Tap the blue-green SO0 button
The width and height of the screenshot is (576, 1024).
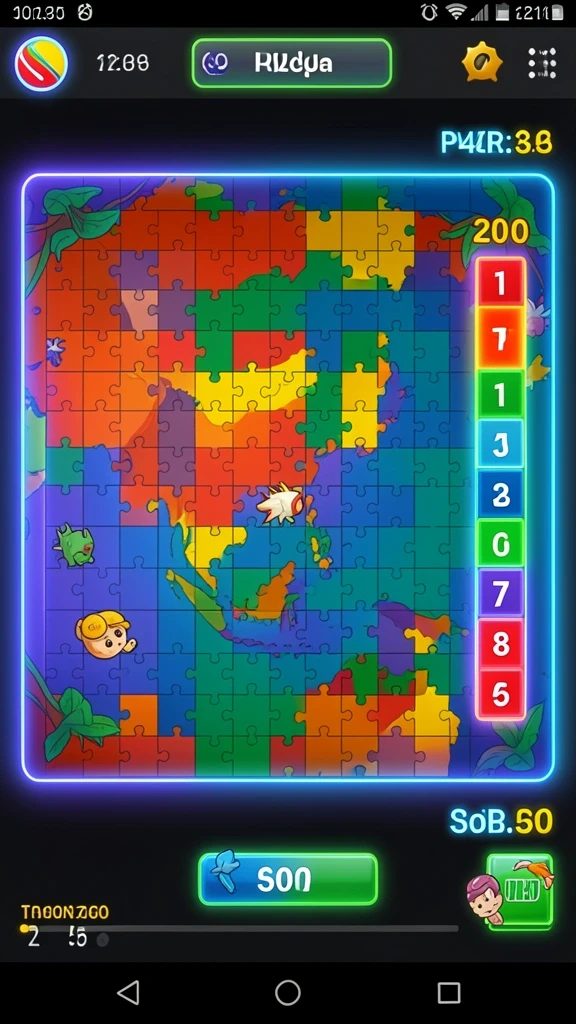click(288, 879)
